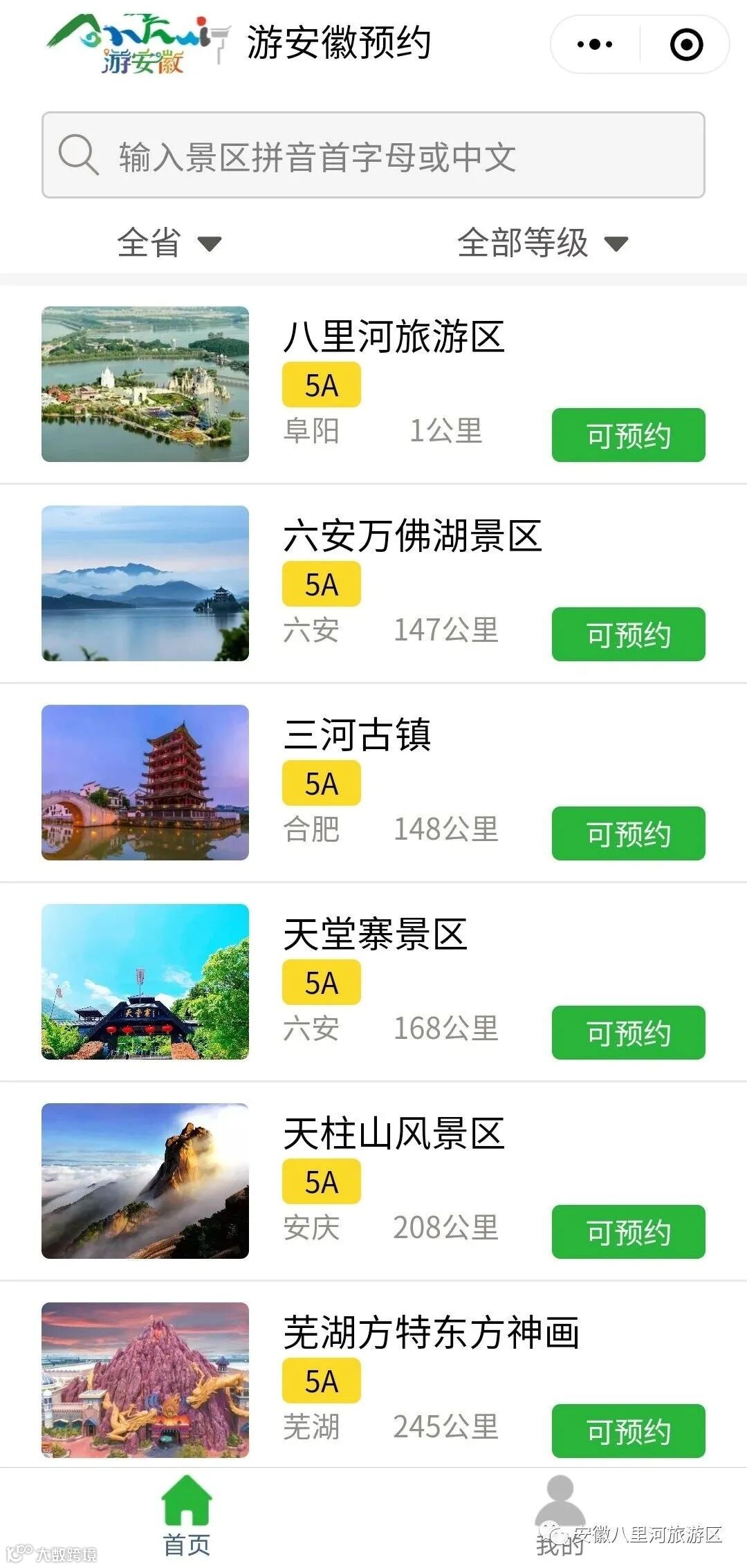
Task: Reserve 天堂寨景区 using its 可预约 button
Action: 628,1033
